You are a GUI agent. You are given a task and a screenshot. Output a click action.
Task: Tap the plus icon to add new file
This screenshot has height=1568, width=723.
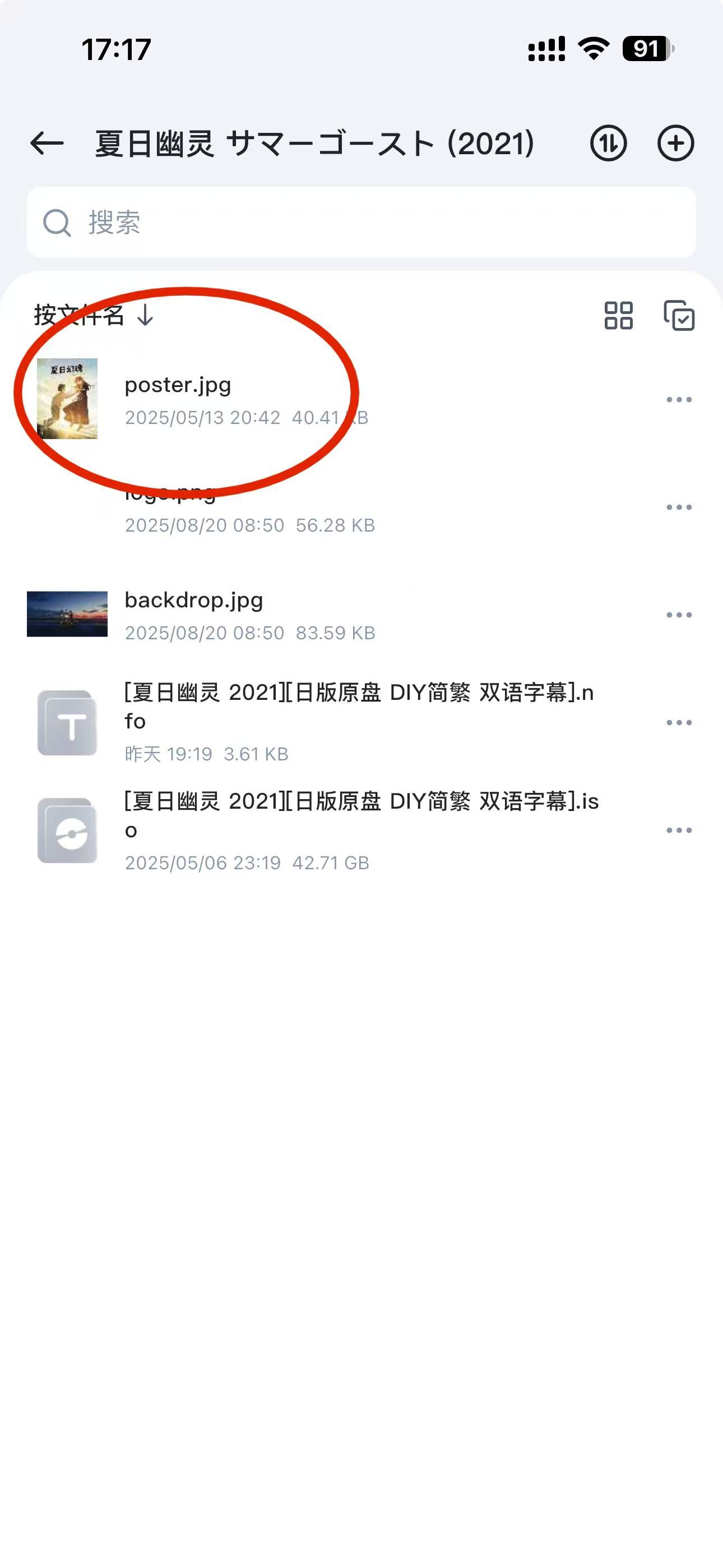(x=676, y=144)
